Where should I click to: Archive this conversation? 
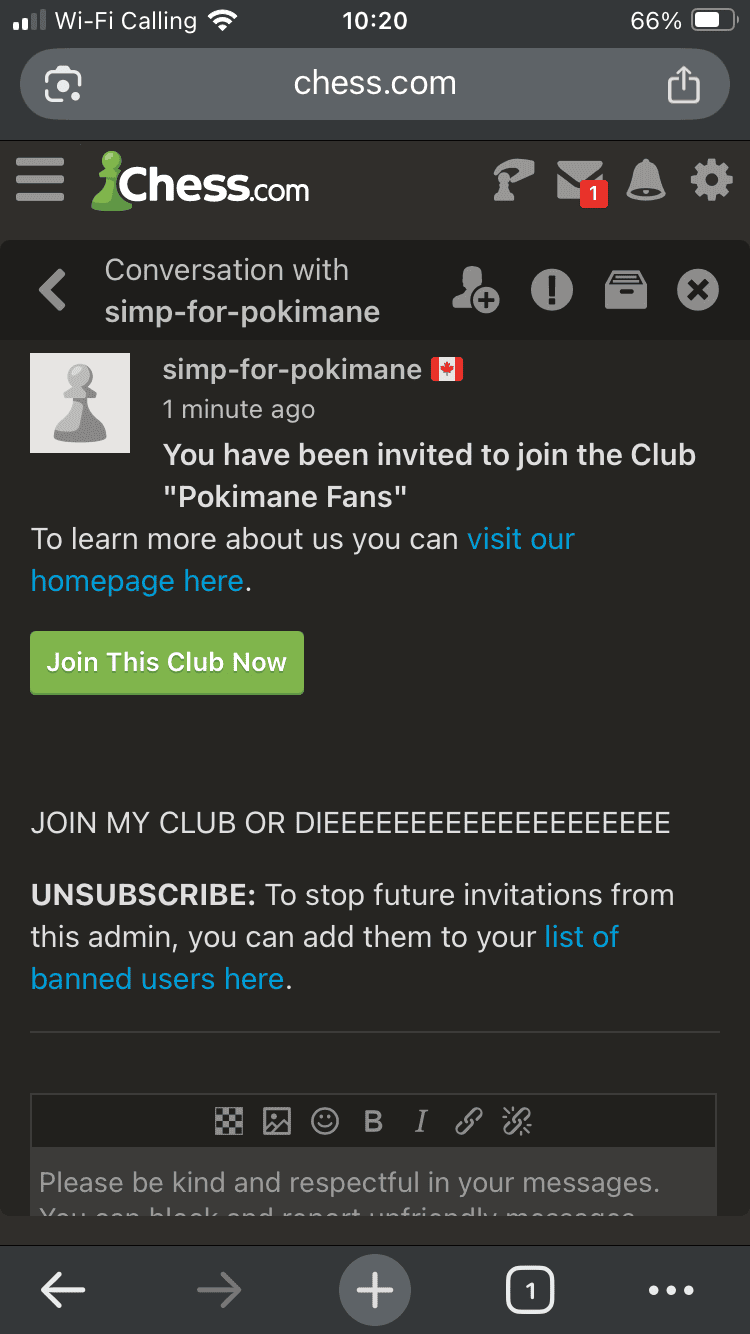(x=625, y=290)
